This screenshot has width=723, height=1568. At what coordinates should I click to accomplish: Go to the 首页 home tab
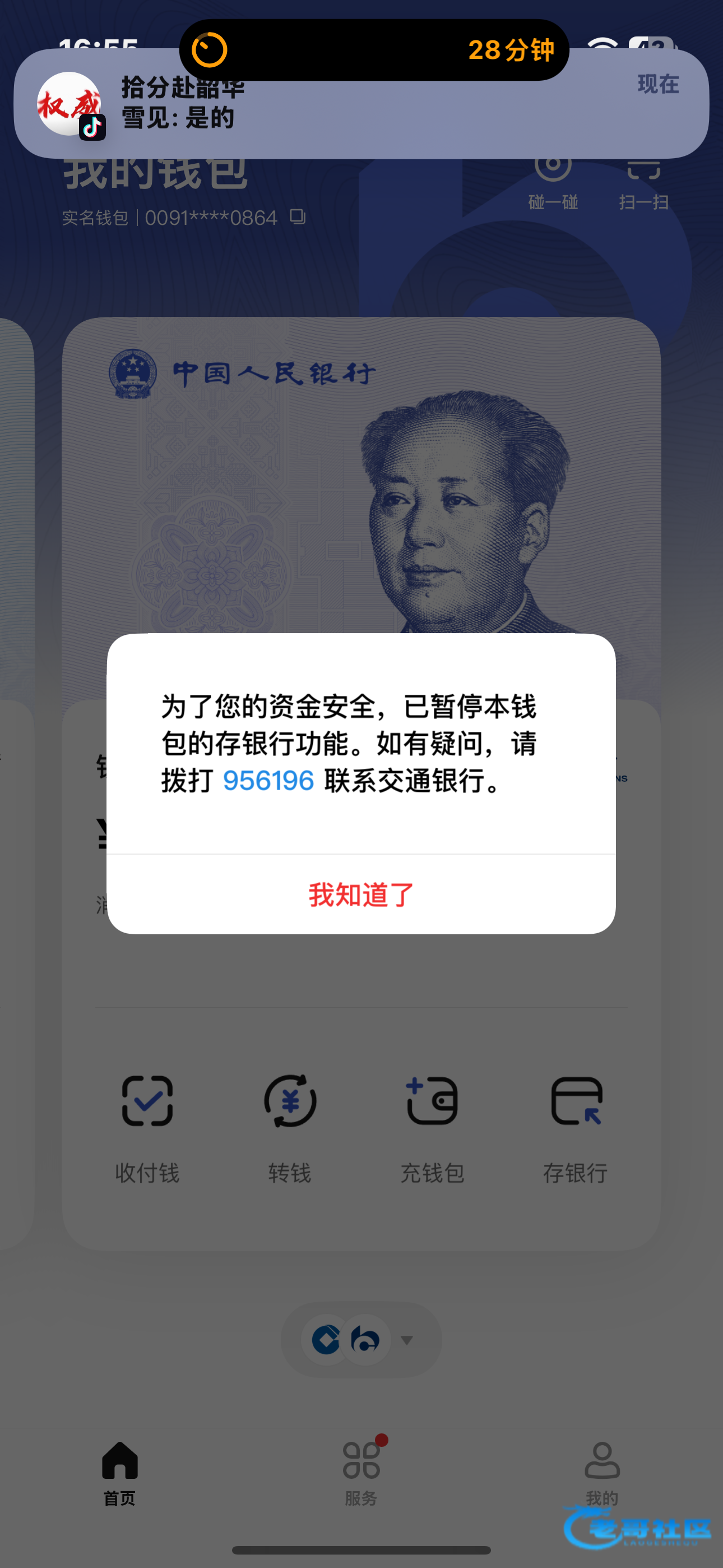[x=120, y=1472]
